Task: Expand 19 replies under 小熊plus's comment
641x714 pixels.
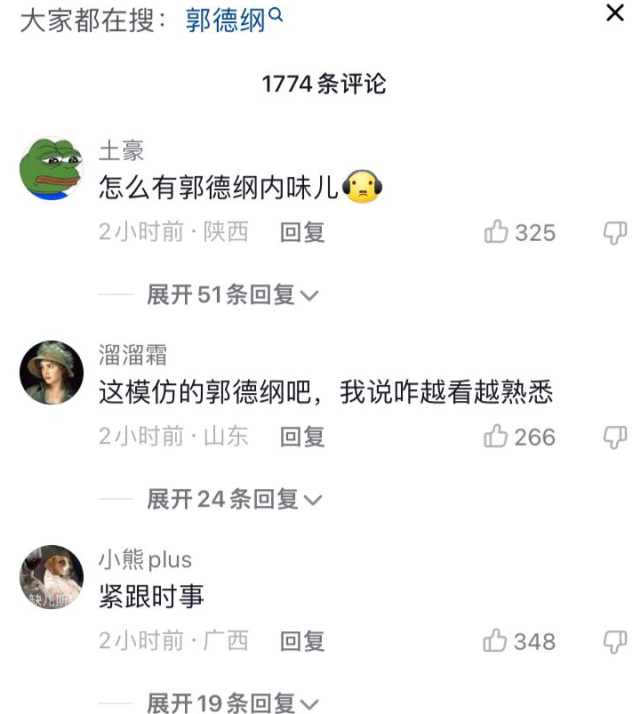Action: 232,703
